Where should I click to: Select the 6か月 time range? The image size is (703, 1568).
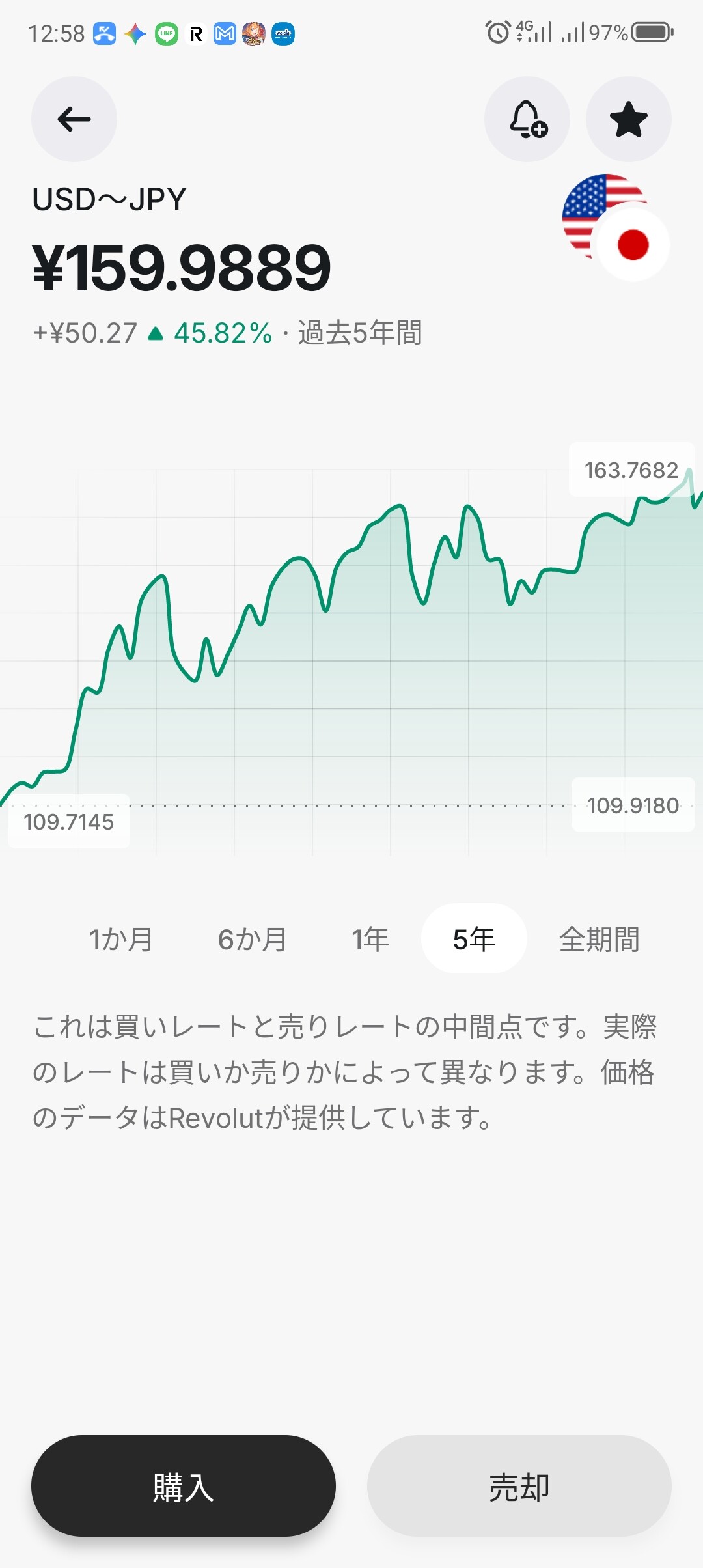click(253, 939)
